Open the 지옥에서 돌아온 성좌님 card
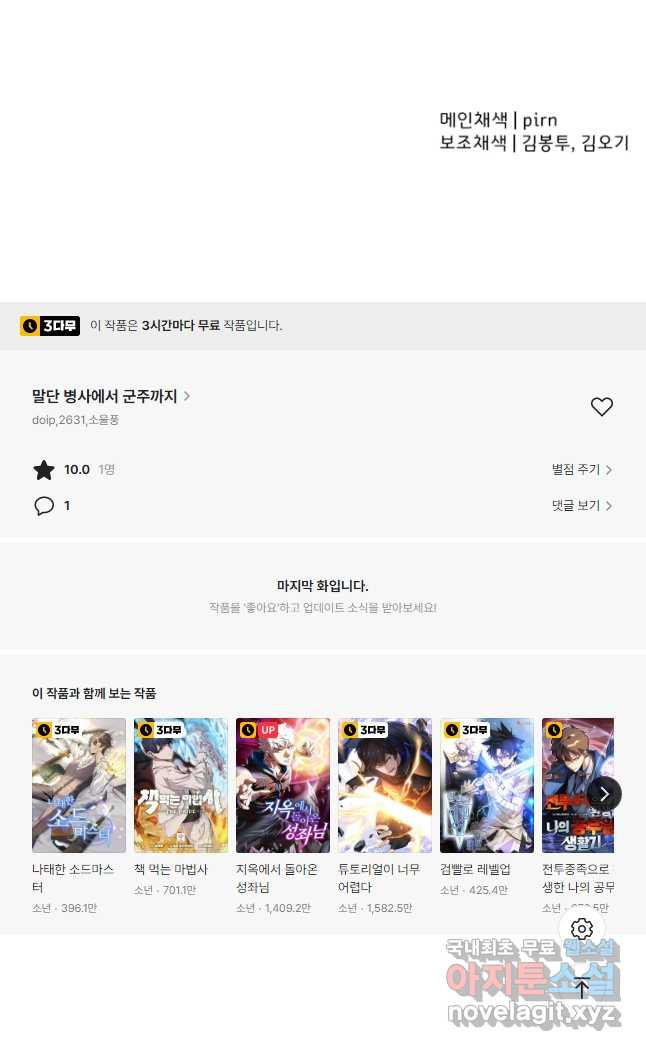The height and width of the screenshot is (1051, 646). tap(283, 785)
